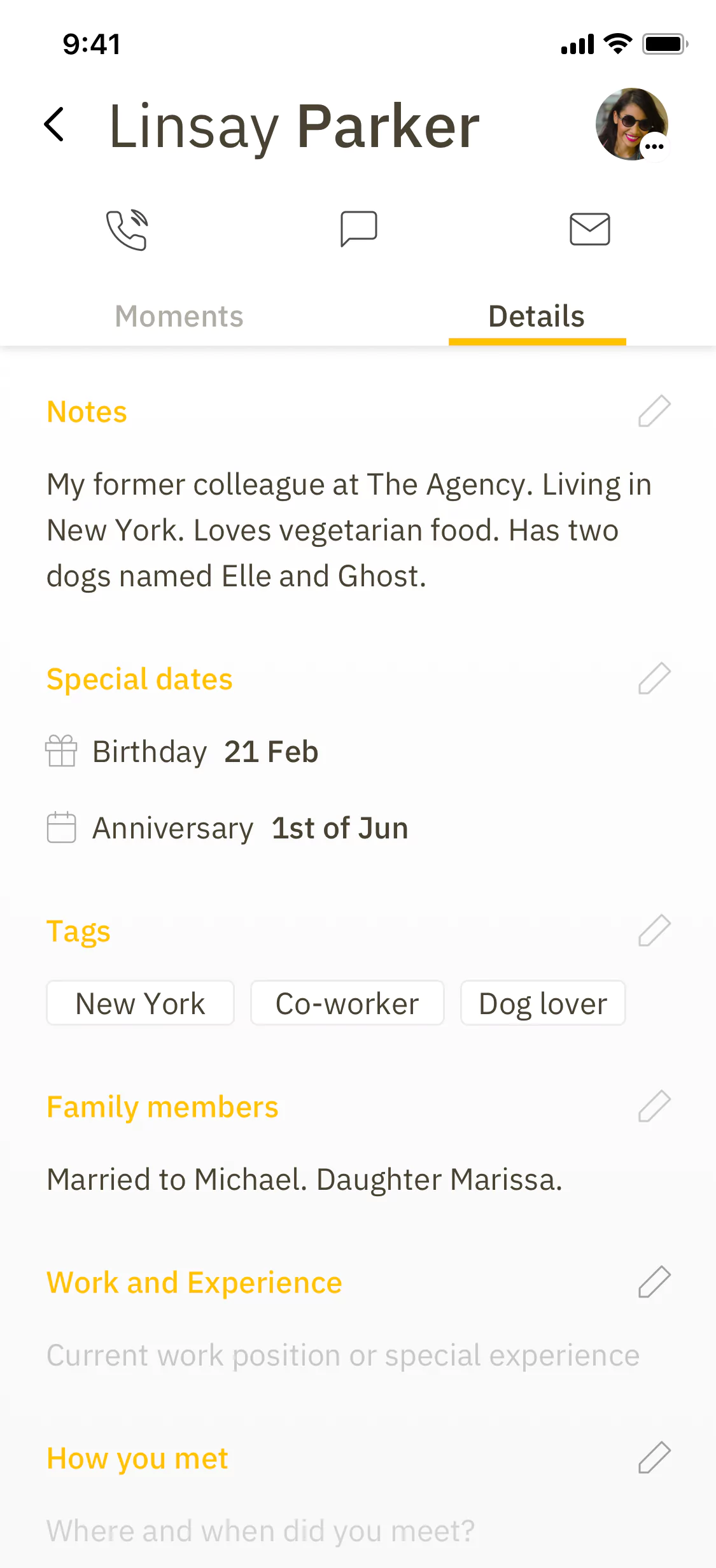The image size is (716, 1568).
Task: Edit the Work and Experience section
Action: [x=656, y=1282]
